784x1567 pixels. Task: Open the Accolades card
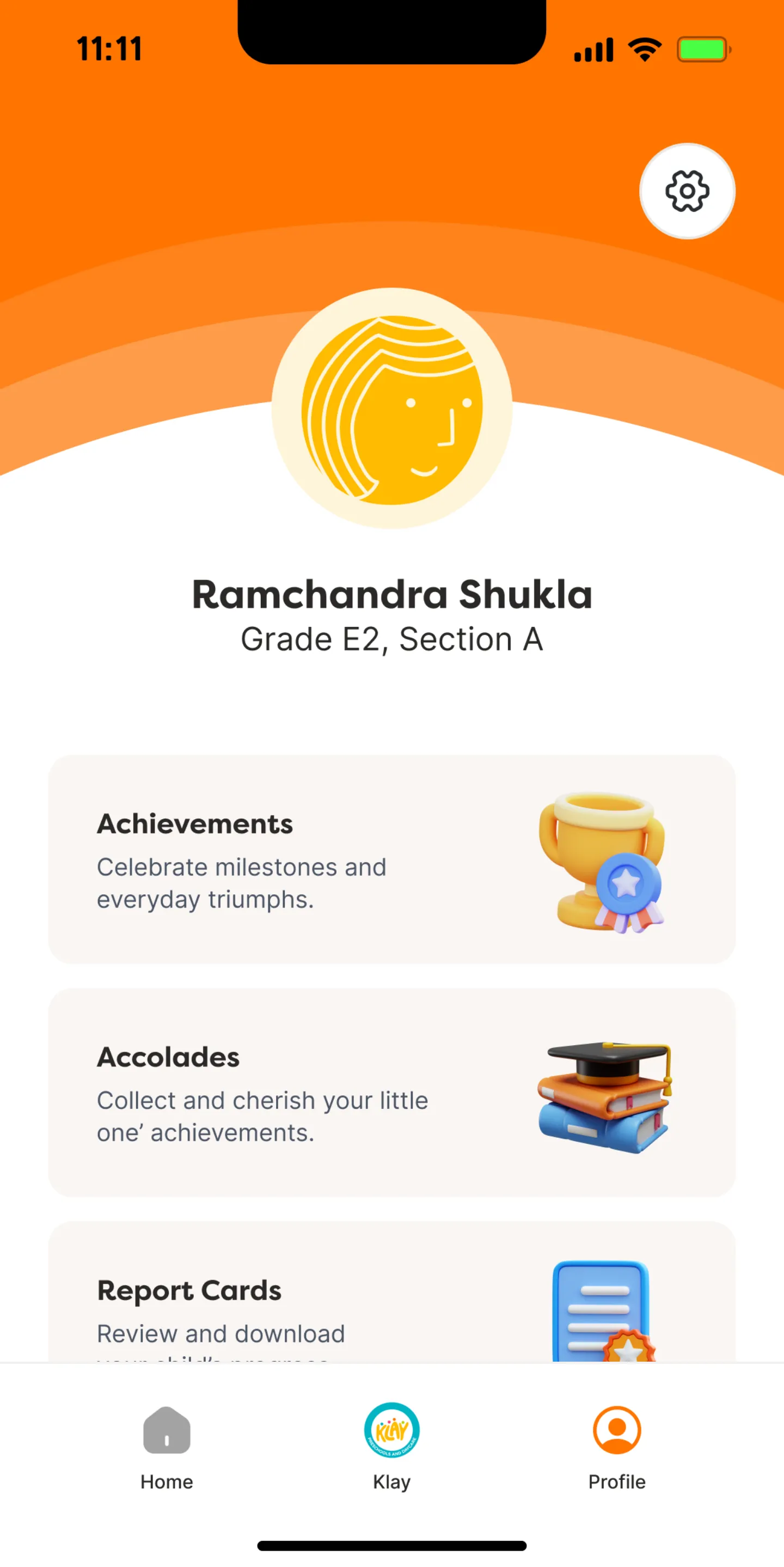pos(391,1093)
